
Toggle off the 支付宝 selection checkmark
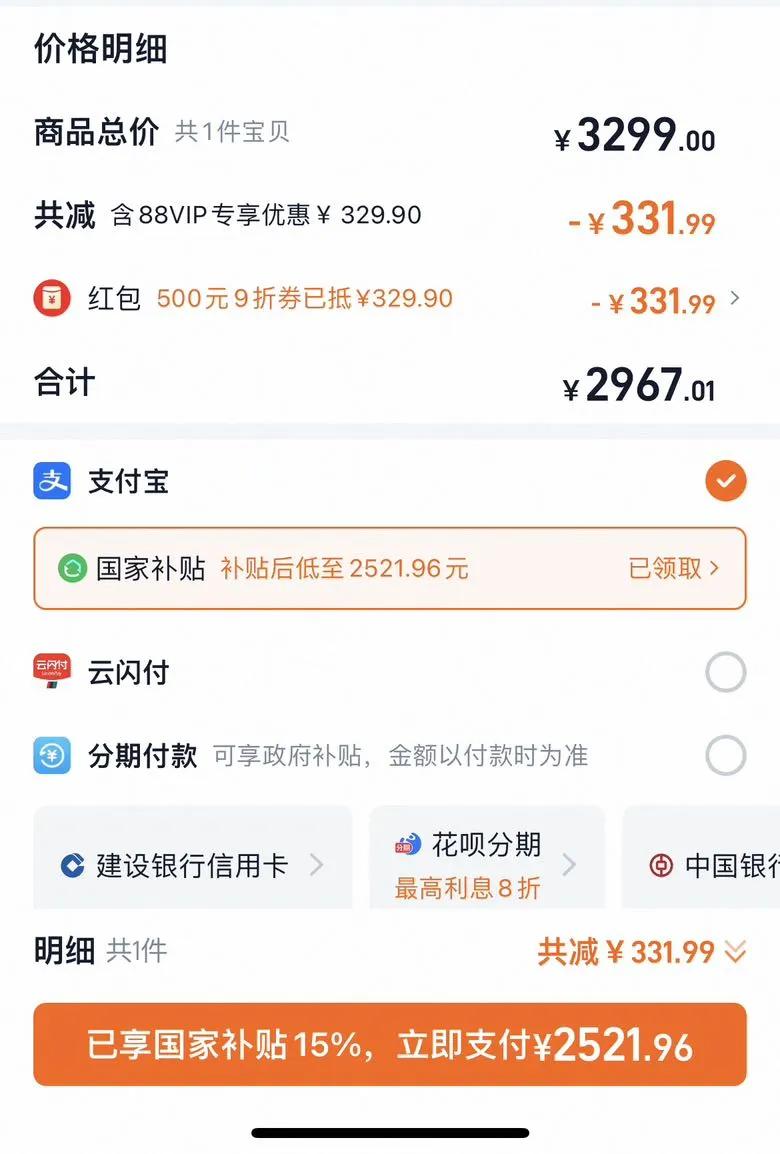(x=725, y=481)
